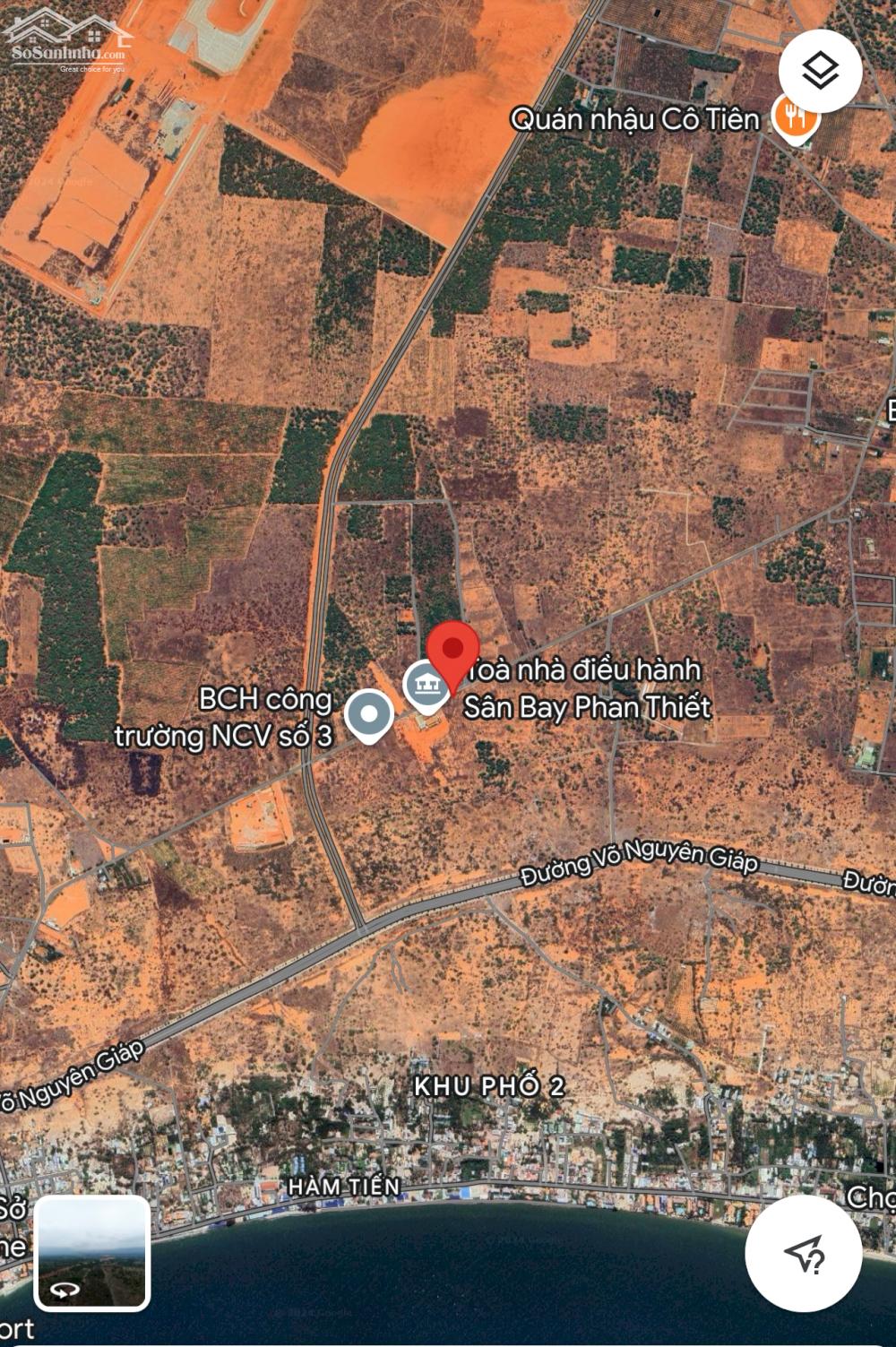Open the BCH công trường NCV số 3 marker
This screenshot has height=1347, width=896.
(369, 716)
